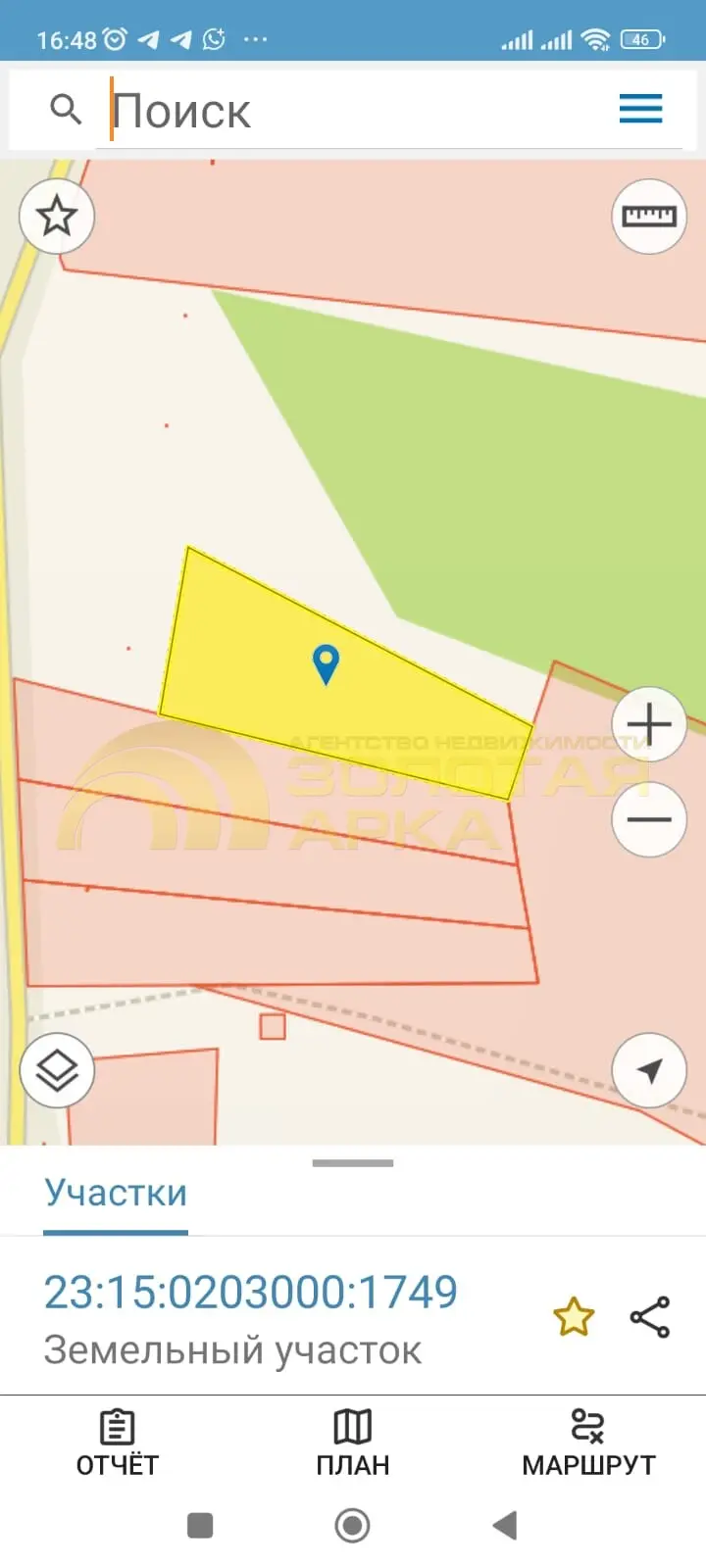
Task: Open the Отчёт report
Action: point(118,1443)
